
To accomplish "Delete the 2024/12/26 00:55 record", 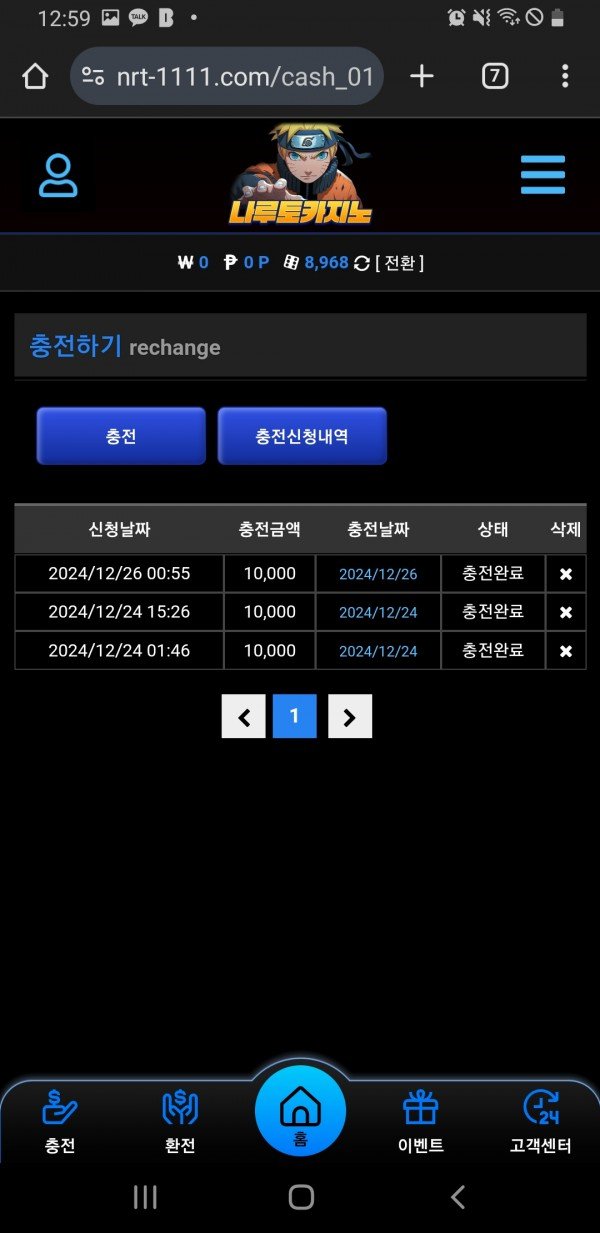I will (566, 574).
